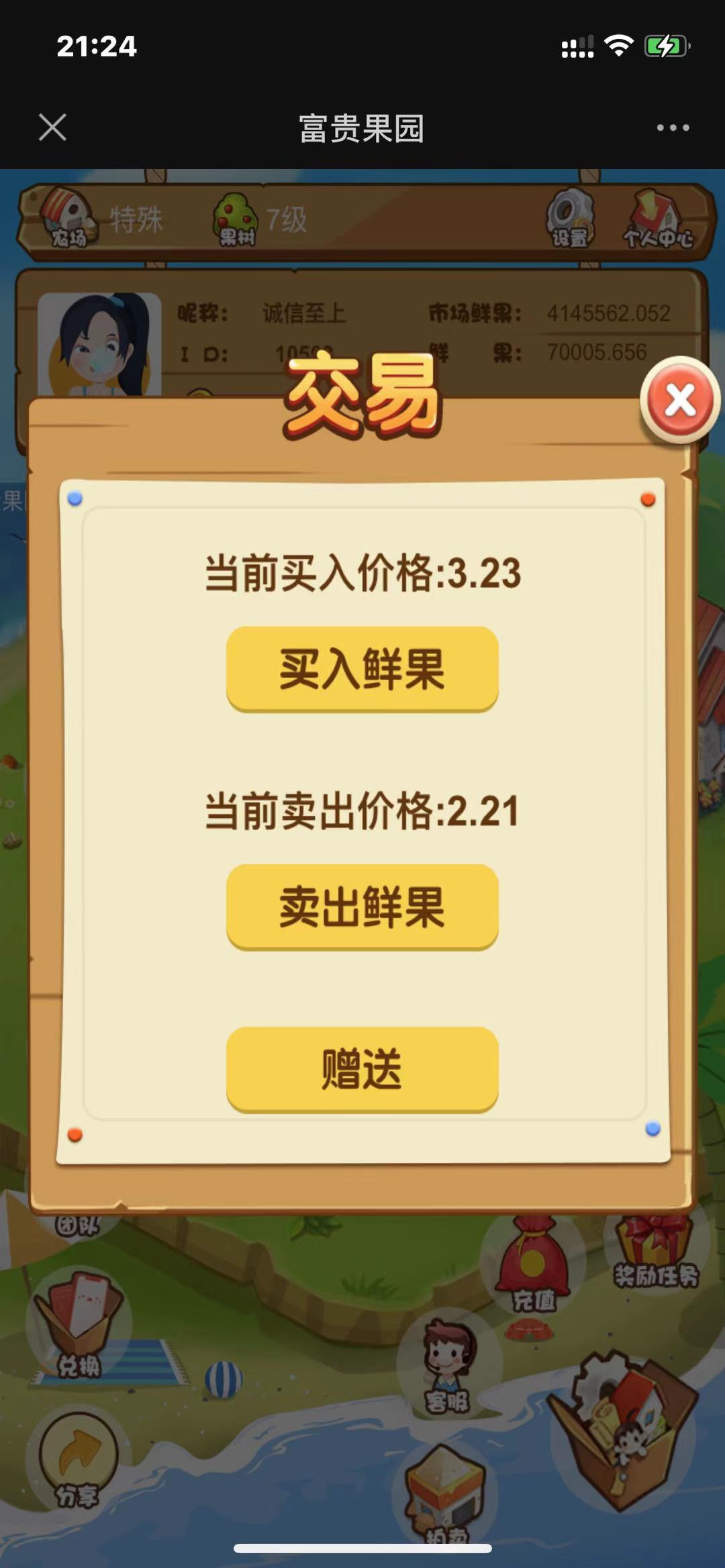This screenshot has height=1568, width=725.
Task: Open the three-dot overflow menu
Action: 673,127
